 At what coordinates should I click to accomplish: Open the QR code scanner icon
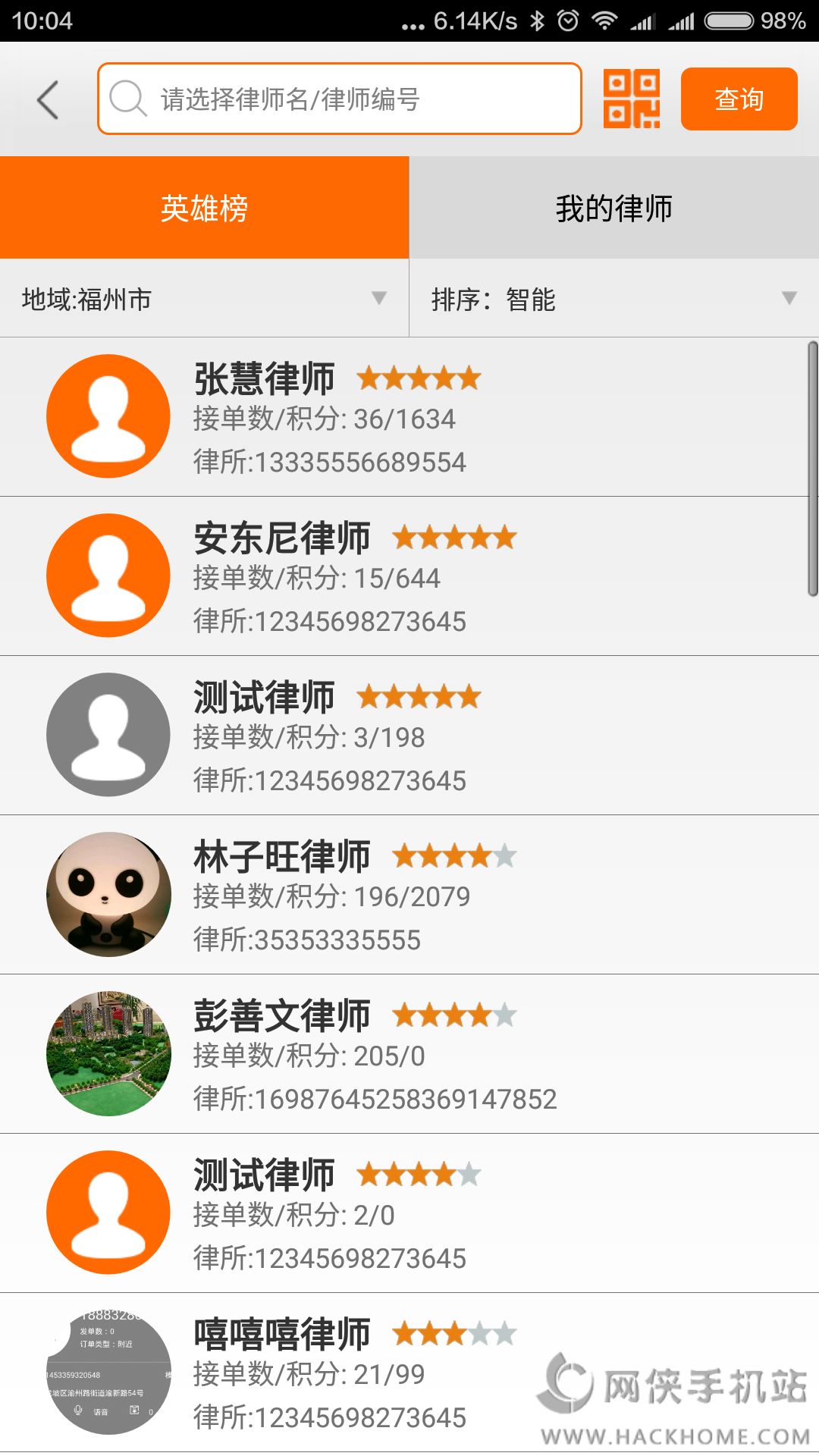(631, 99)
